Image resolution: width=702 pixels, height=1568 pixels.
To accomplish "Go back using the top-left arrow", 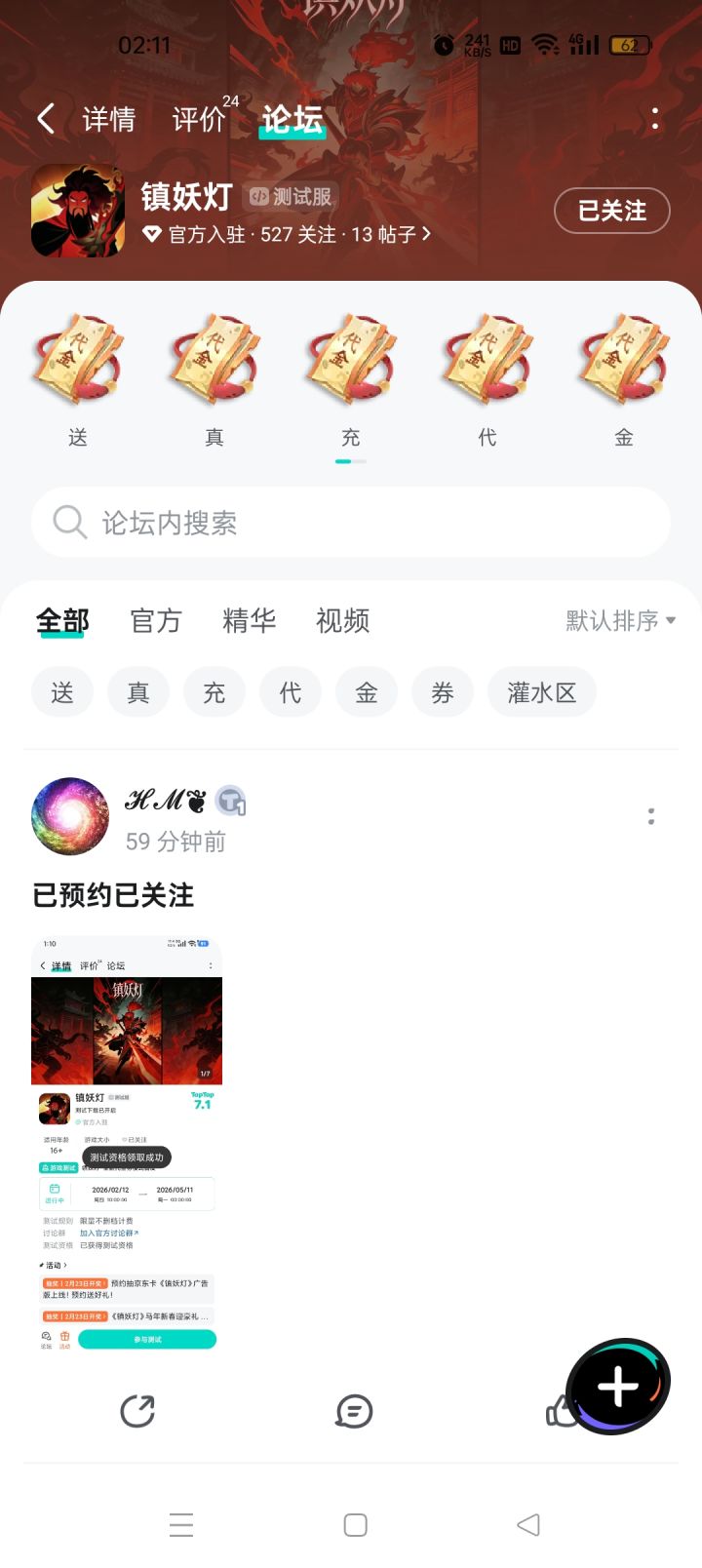I will [46, 119].
